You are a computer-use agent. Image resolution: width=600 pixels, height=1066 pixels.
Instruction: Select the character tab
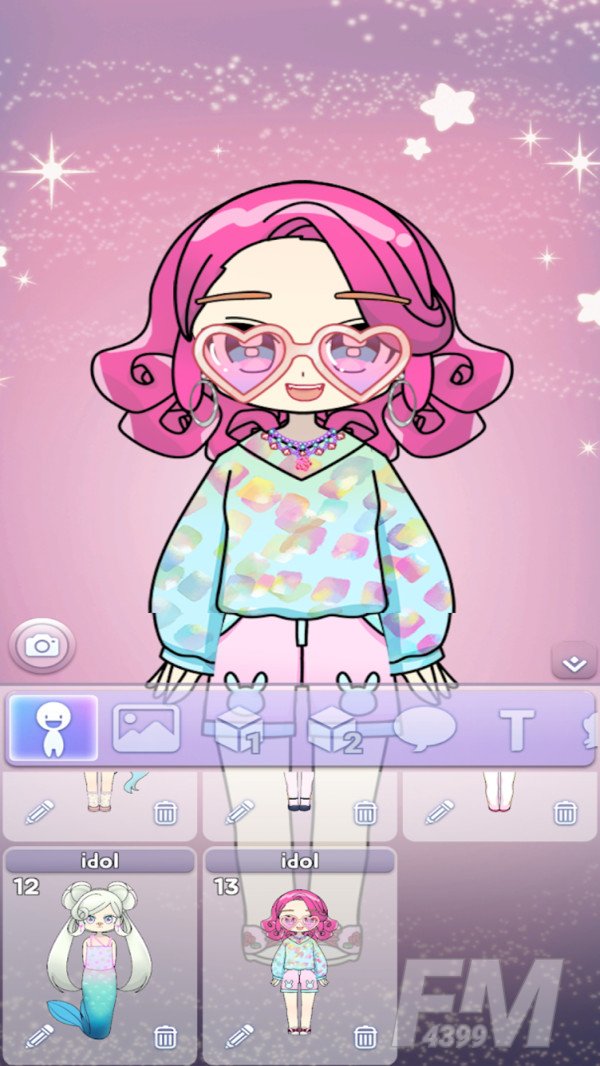pos(53,728)
